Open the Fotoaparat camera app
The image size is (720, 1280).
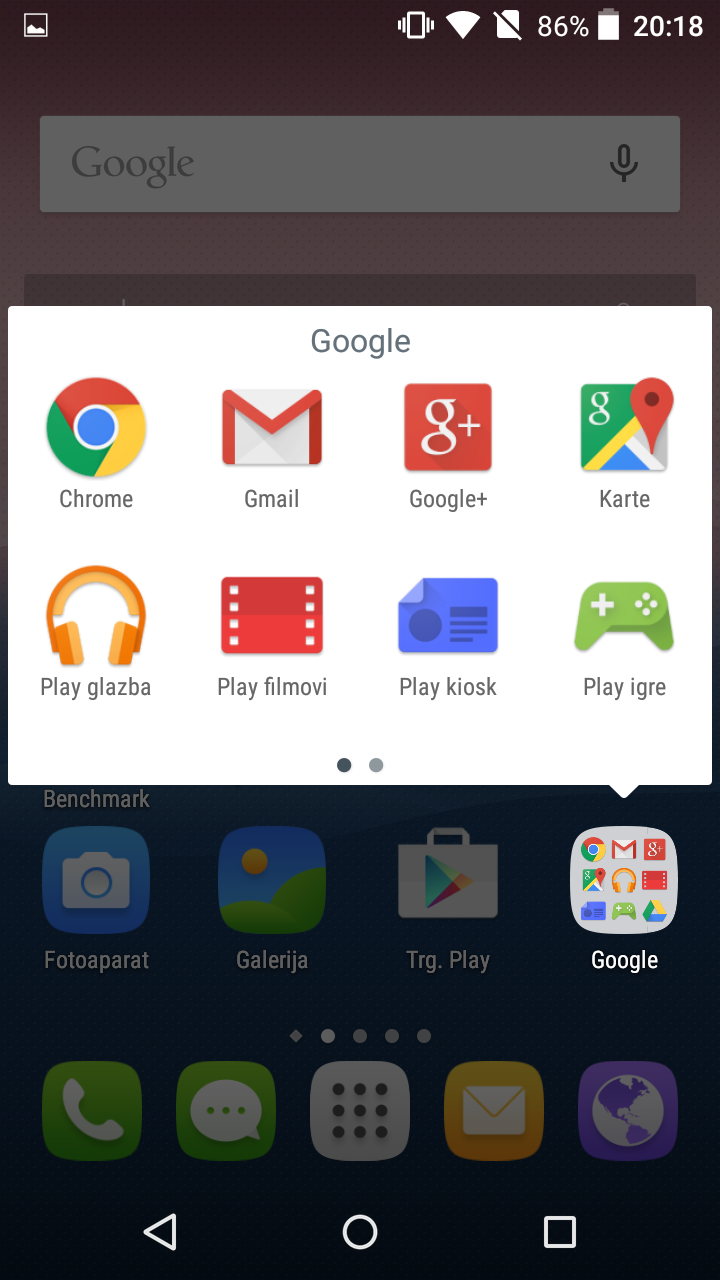pos(96,880)
